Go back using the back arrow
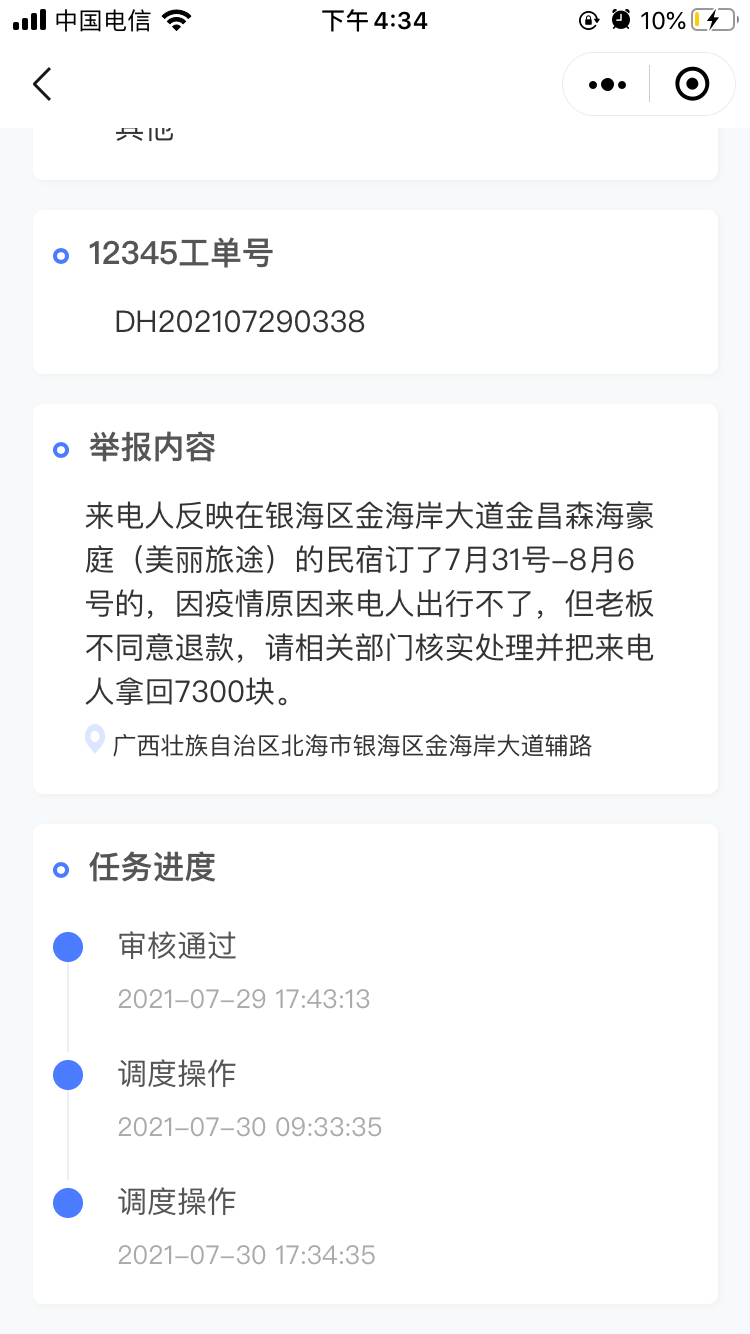The image size is (750, 1334). tap(42, 84)
